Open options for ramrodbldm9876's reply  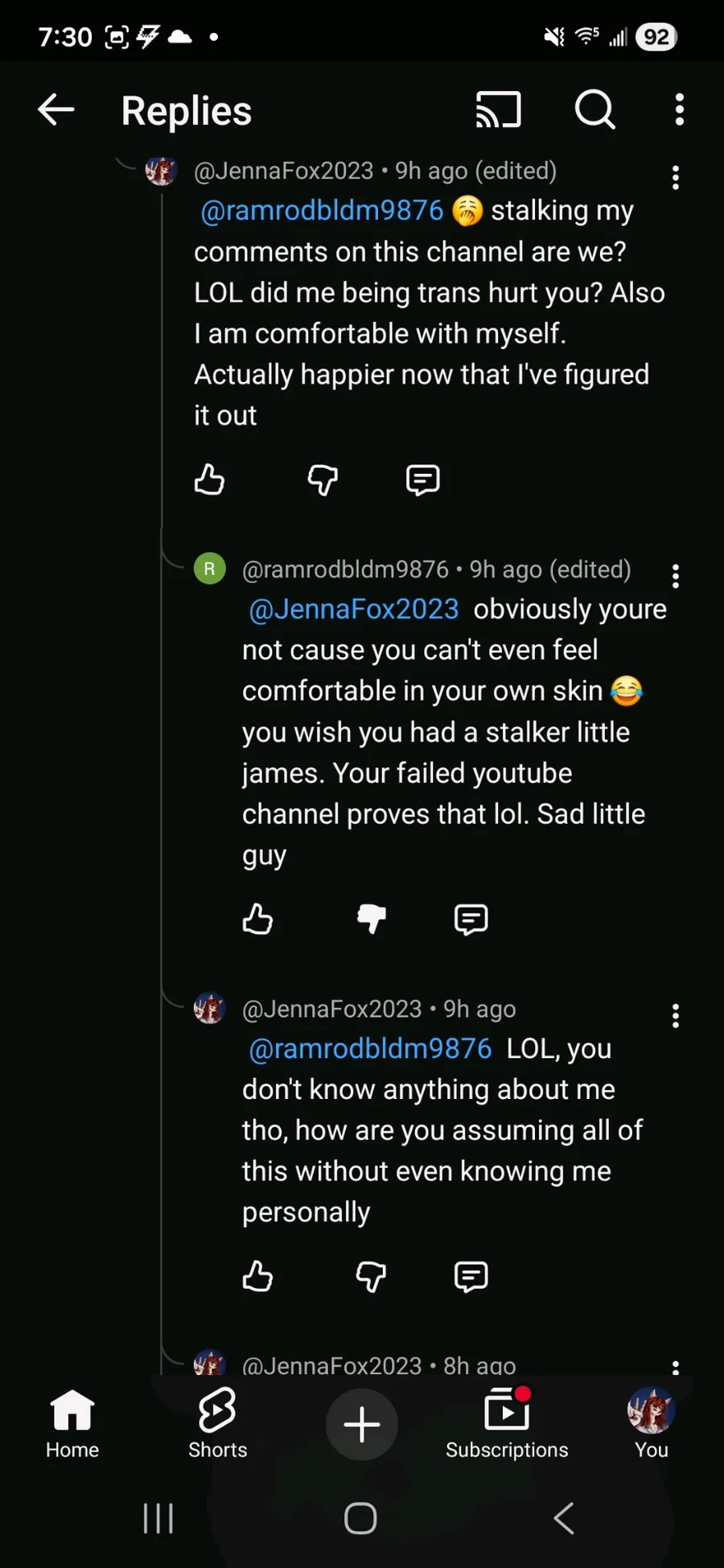pos(676,576)
